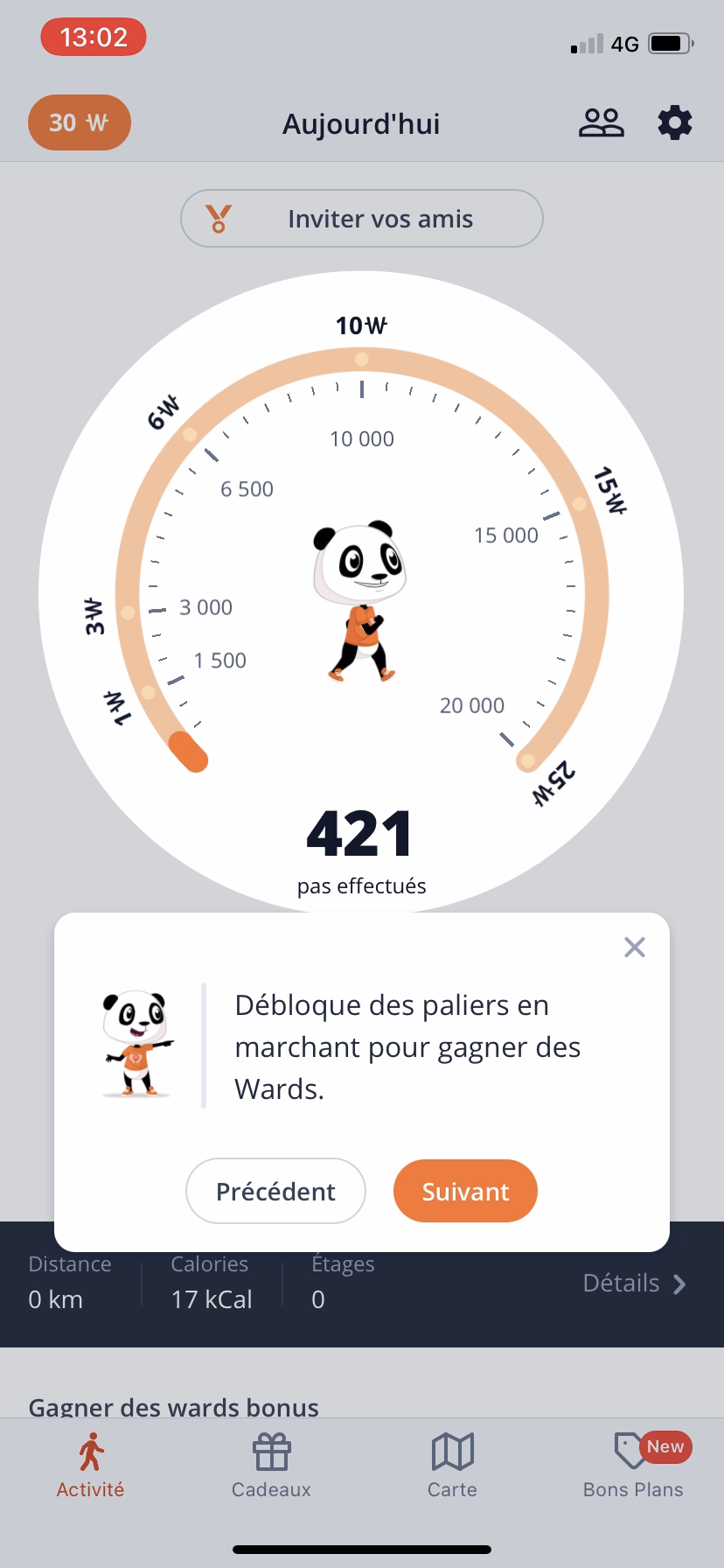Tap the Inviter vos amis button
The width and height of the screenshot is (724, 1568).
(x=361, y=218)
